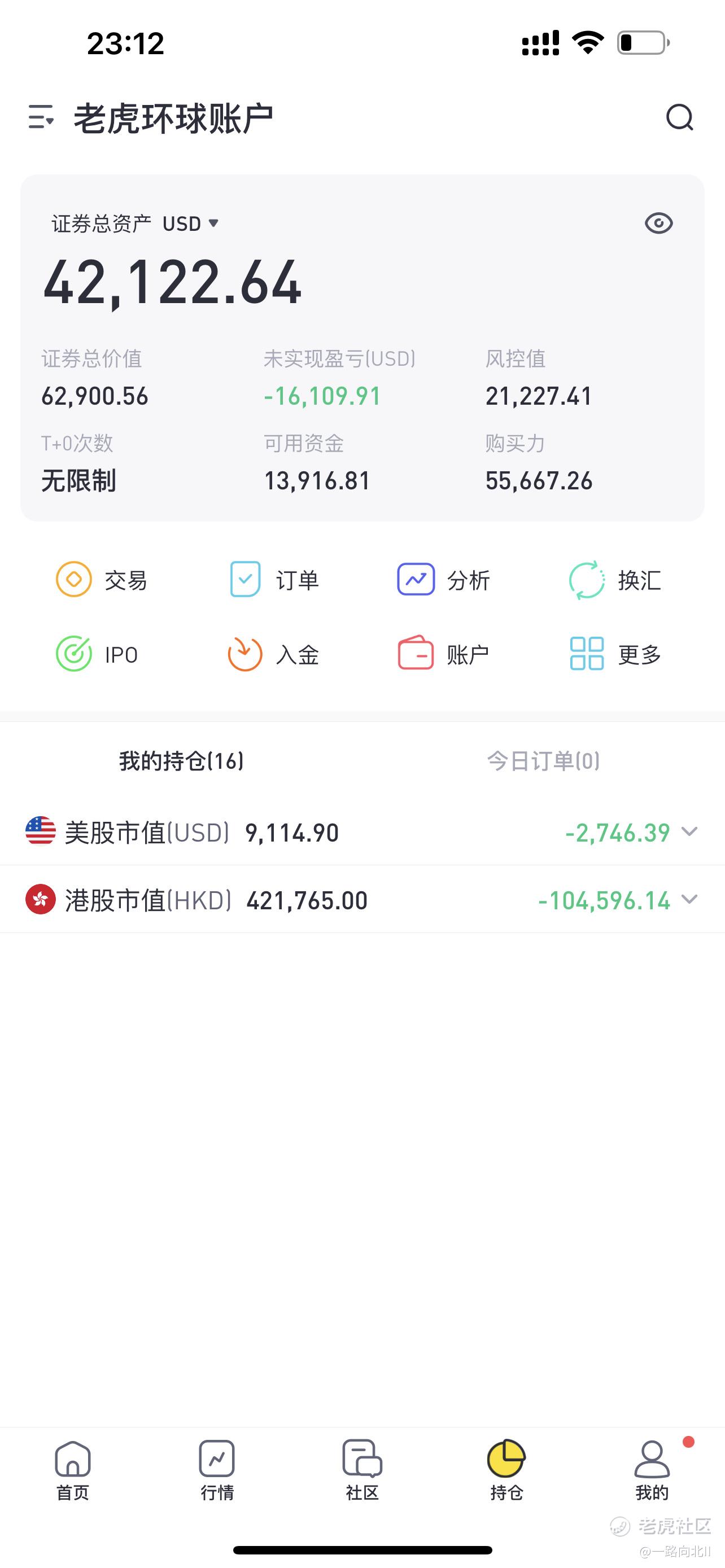Switch to 今日订单 tab
This screenshot has width=725, height=1568.
click(543, 761)
